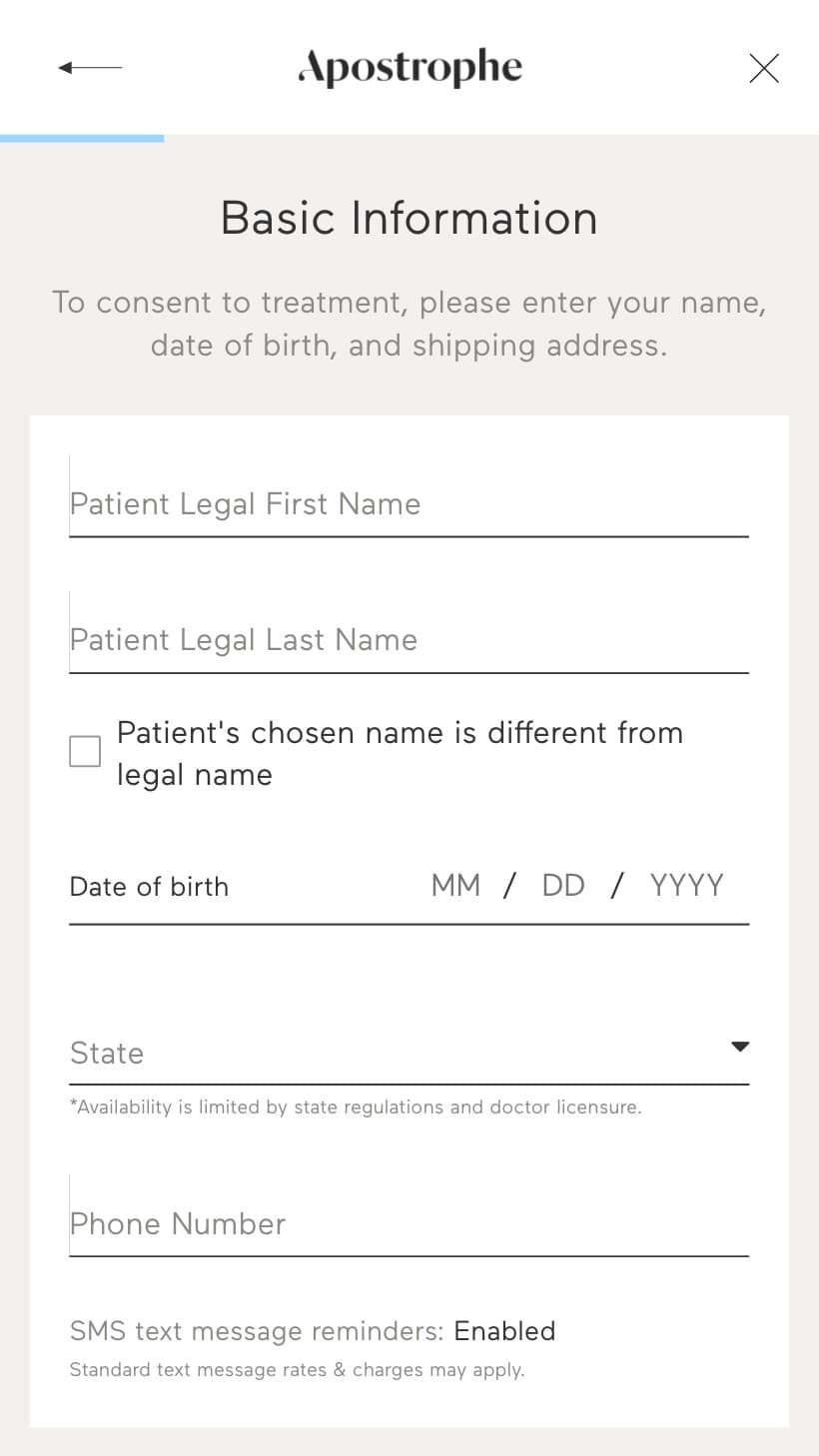Image resolution: width=819 pixels, height=1456 pixels.
Task: Close the Basic Information form
Action: pos(764,68)
